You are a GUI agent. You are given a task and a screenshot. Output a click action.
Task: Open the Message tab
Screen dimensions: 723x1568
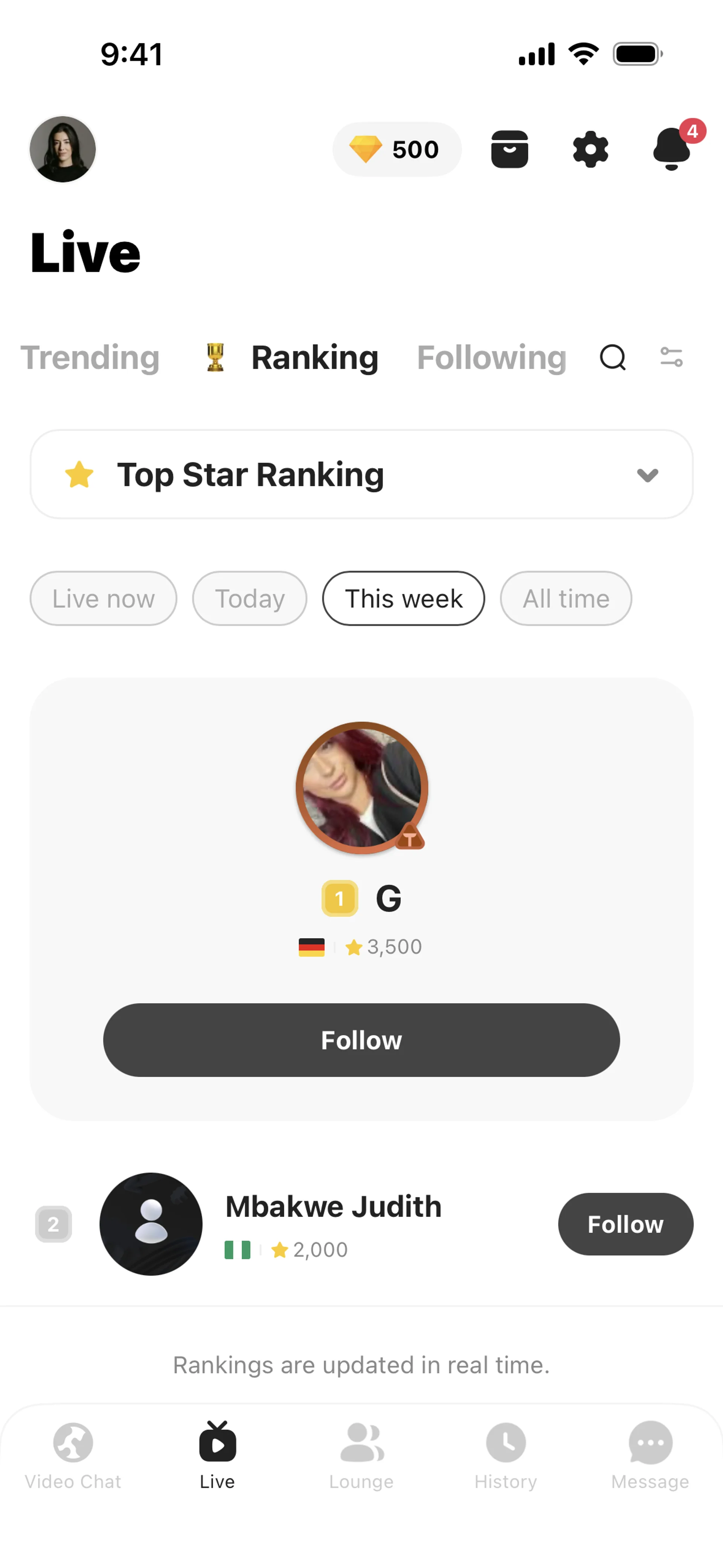pos(650,1454)
